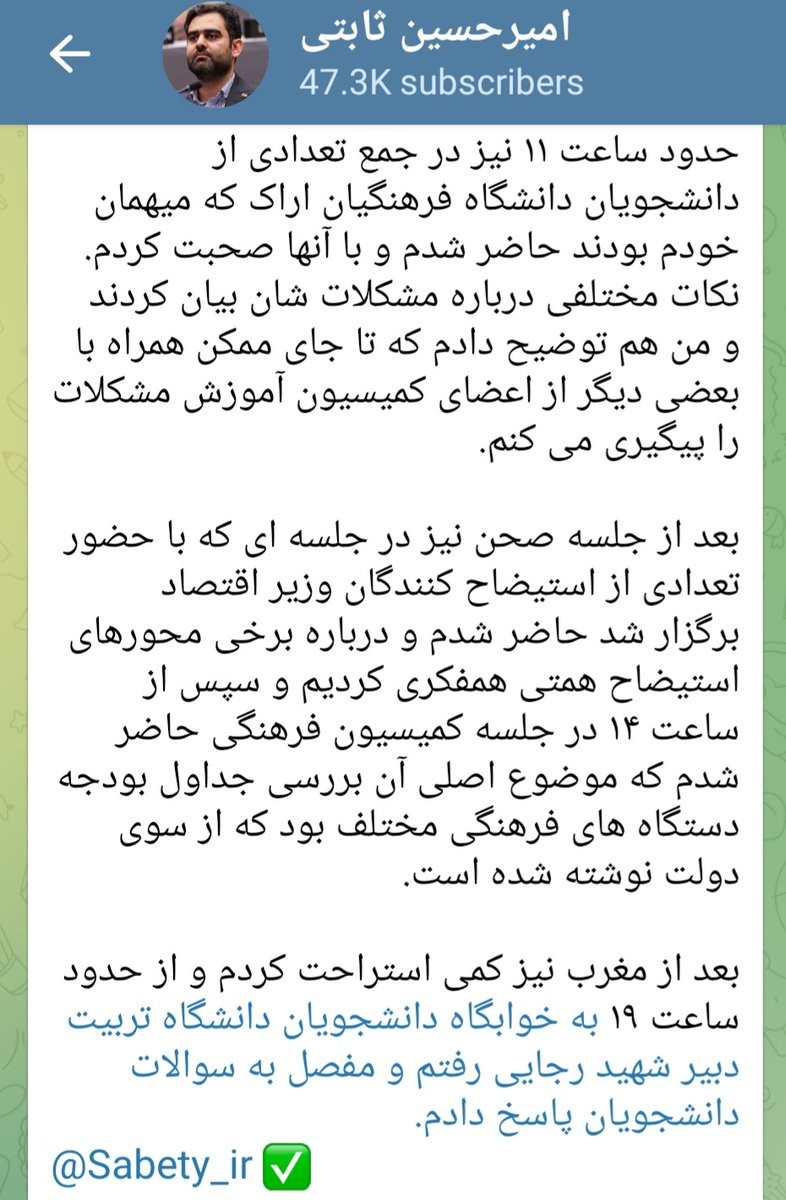Viewport: 786px width, 1200px height.
Task: Go back using the arrow icon
Action: click(x=70, y=56)
